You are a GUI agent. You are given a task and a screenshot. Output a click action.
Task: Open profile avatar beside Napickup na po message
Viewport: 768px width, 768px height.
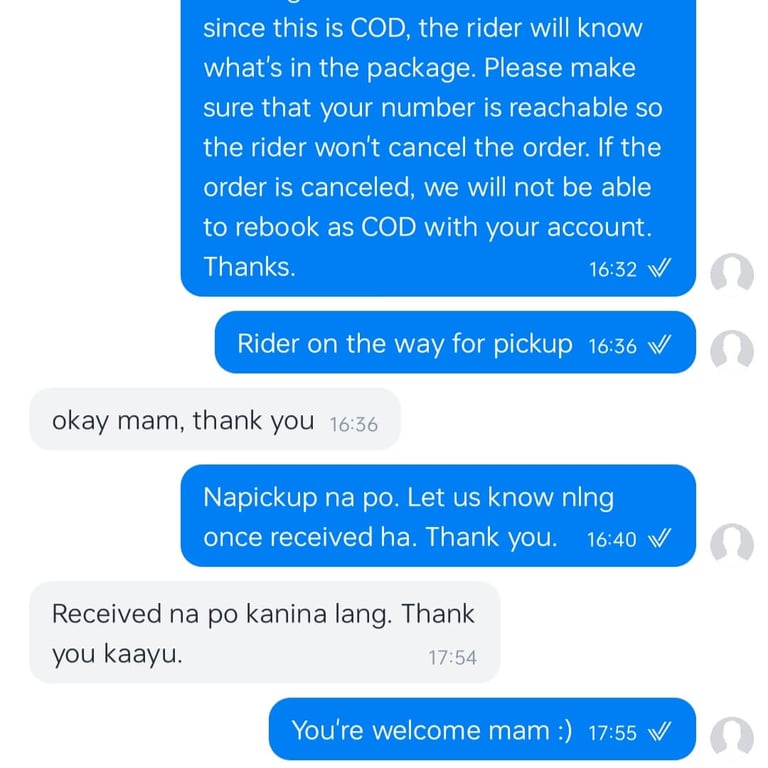[x=732, y=543]
